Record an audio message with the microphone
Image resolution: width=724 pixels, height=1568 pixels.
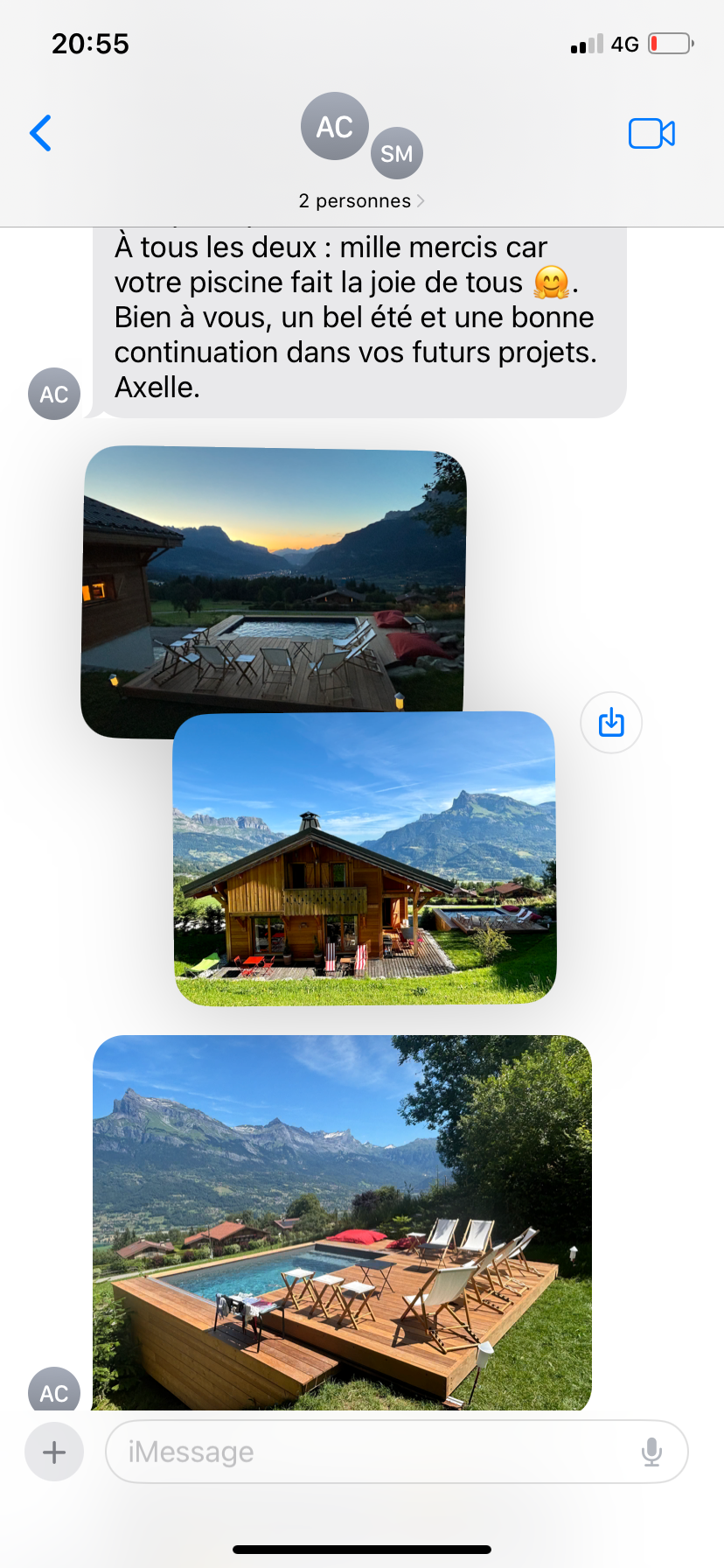(x=651, y=1452)
